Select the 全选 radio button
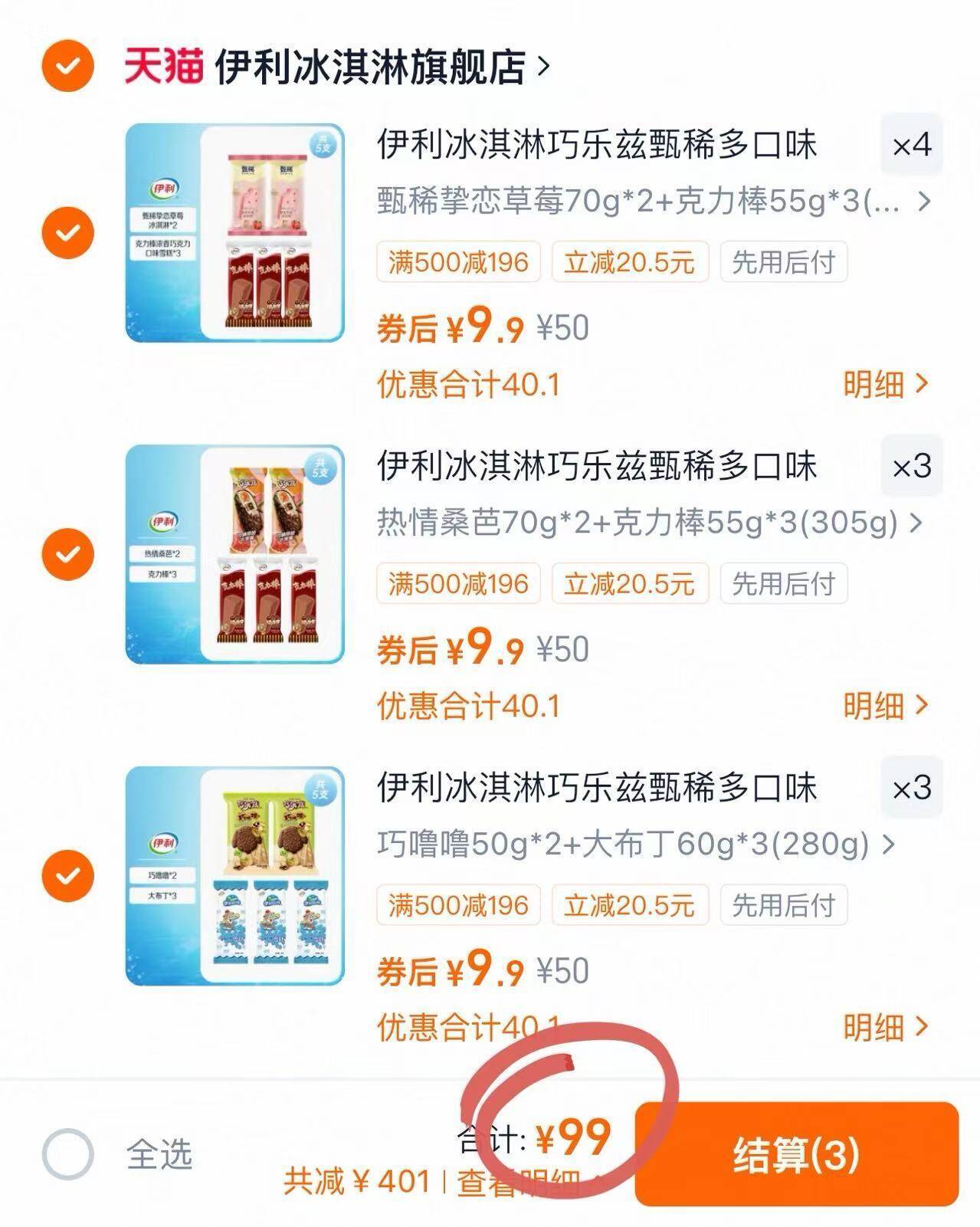 67,1154
